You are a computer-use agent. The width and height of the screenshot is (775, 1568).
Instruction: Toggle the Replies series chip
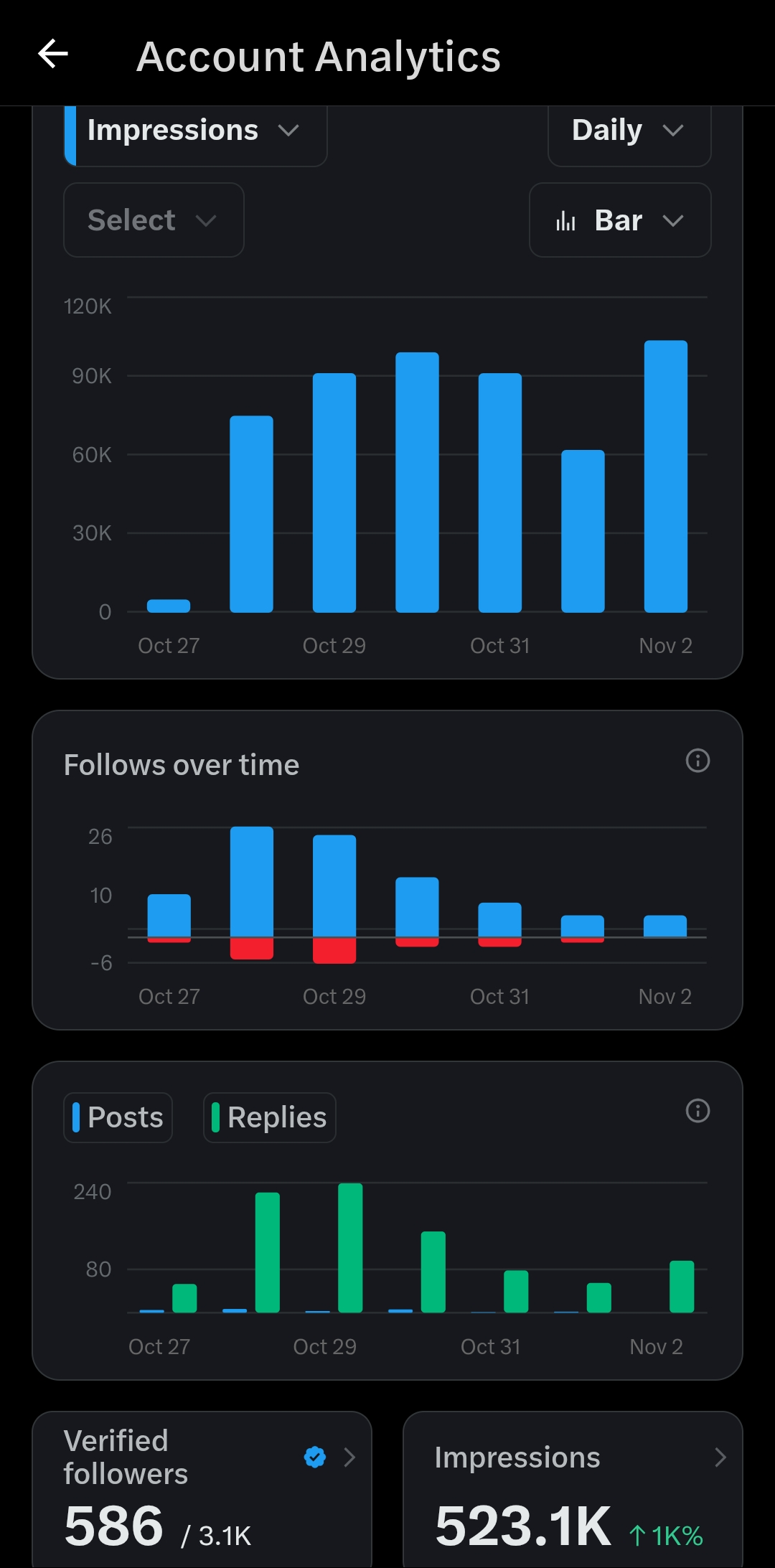tap(270, 1117)
